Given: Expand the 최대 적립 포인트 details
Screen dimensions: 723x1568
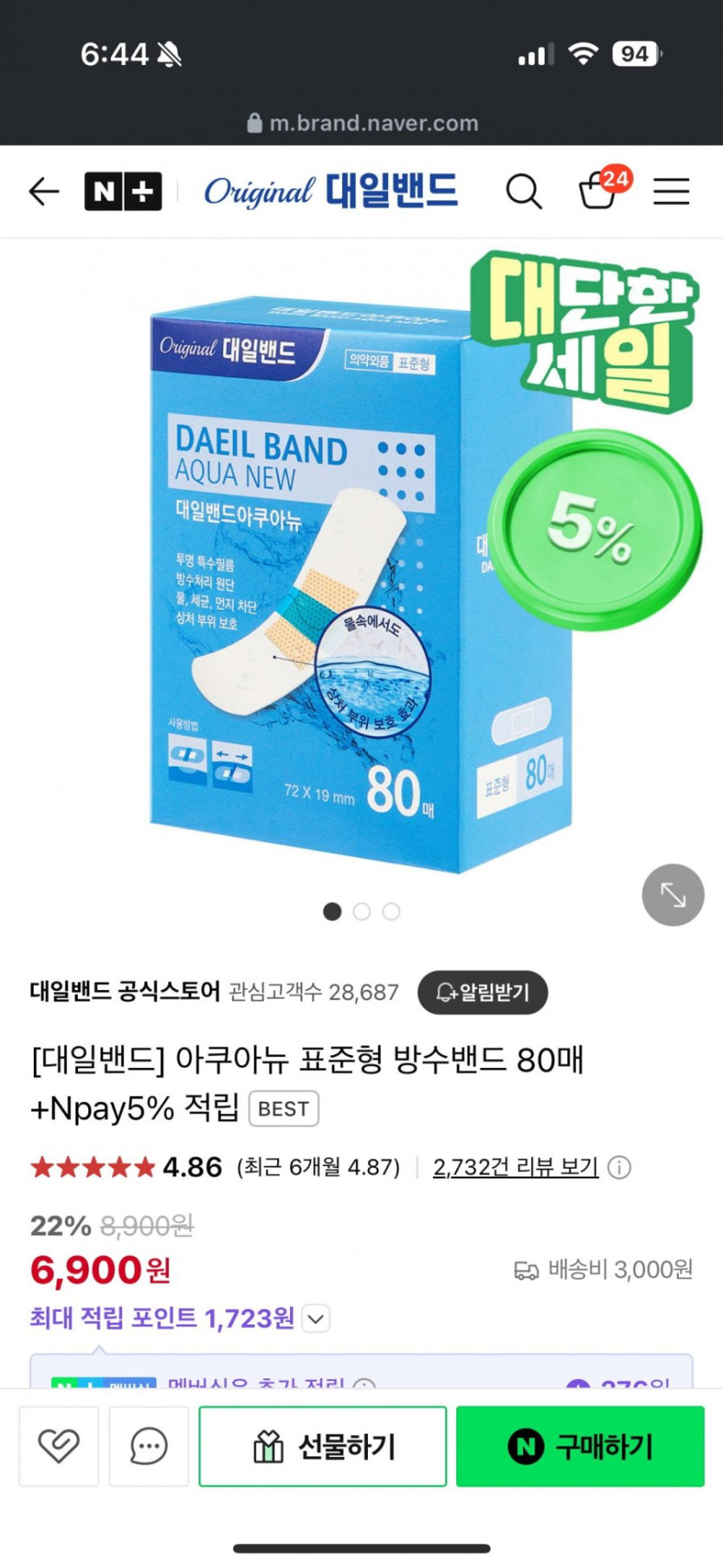Looking at the screenshot, I should pyautogui.click(x=316, y=1319).
